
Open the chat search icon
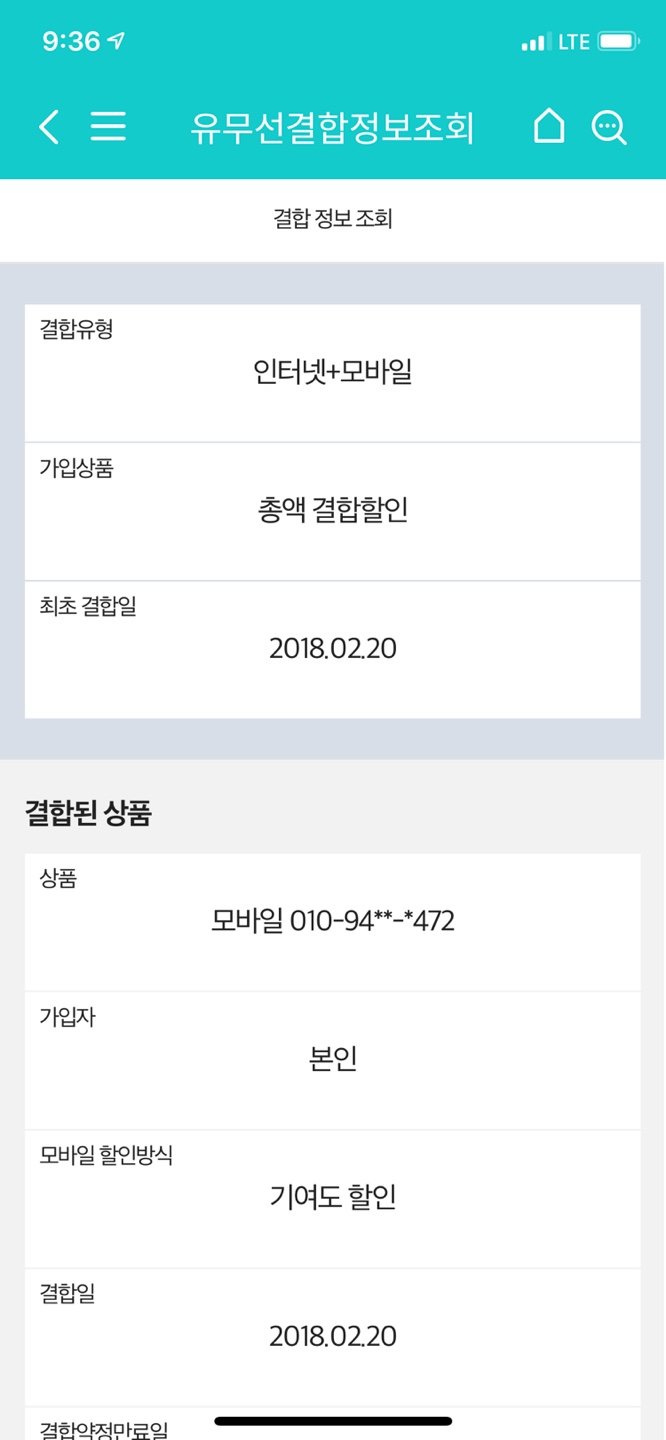[x=608, y=128]
